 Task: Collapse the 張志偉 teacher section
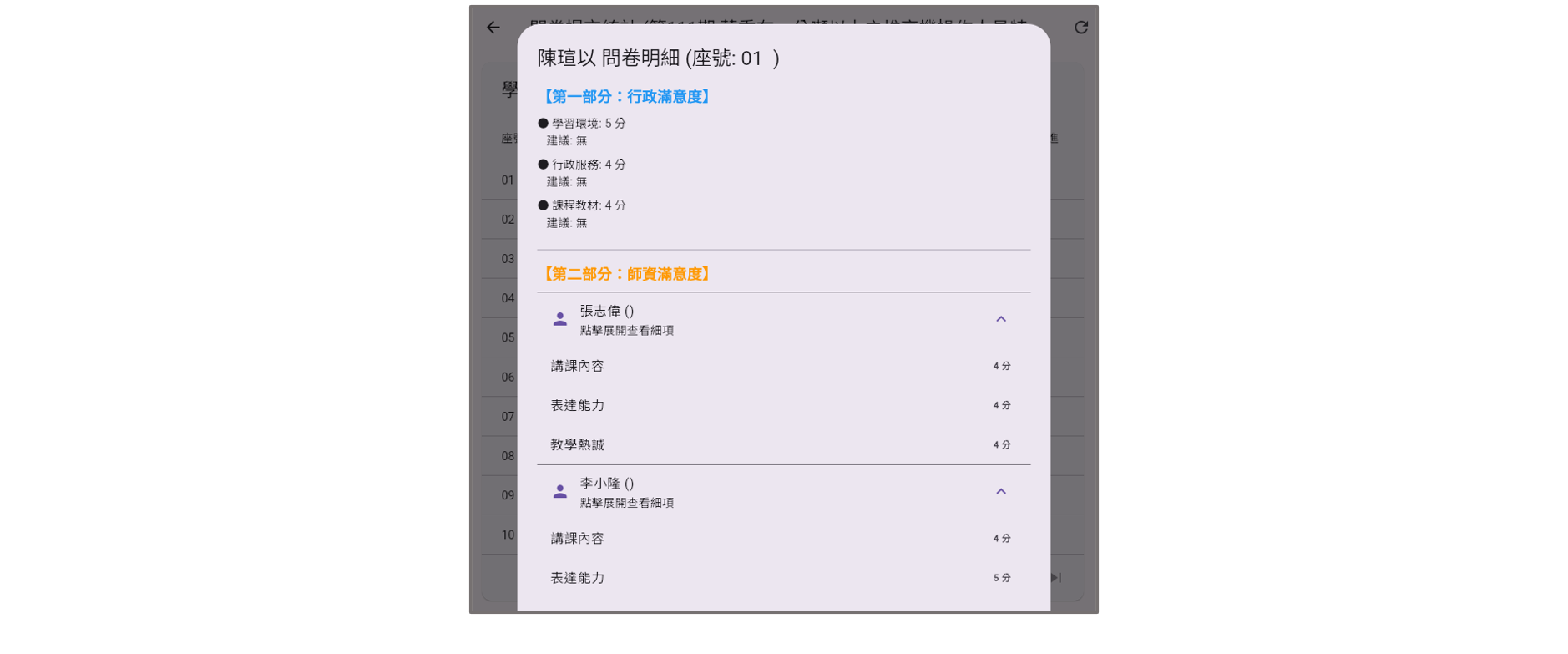1000,319
